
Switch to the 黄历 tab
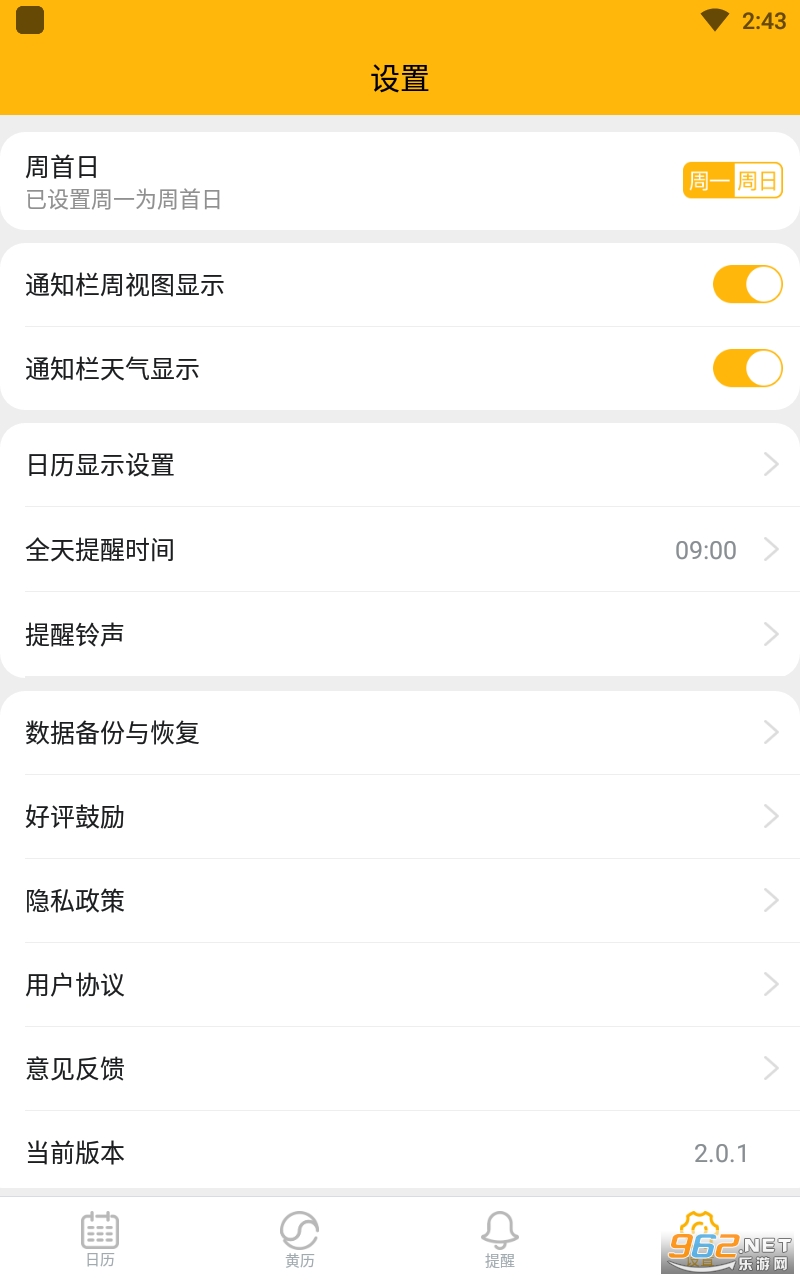coord(300,1238)
